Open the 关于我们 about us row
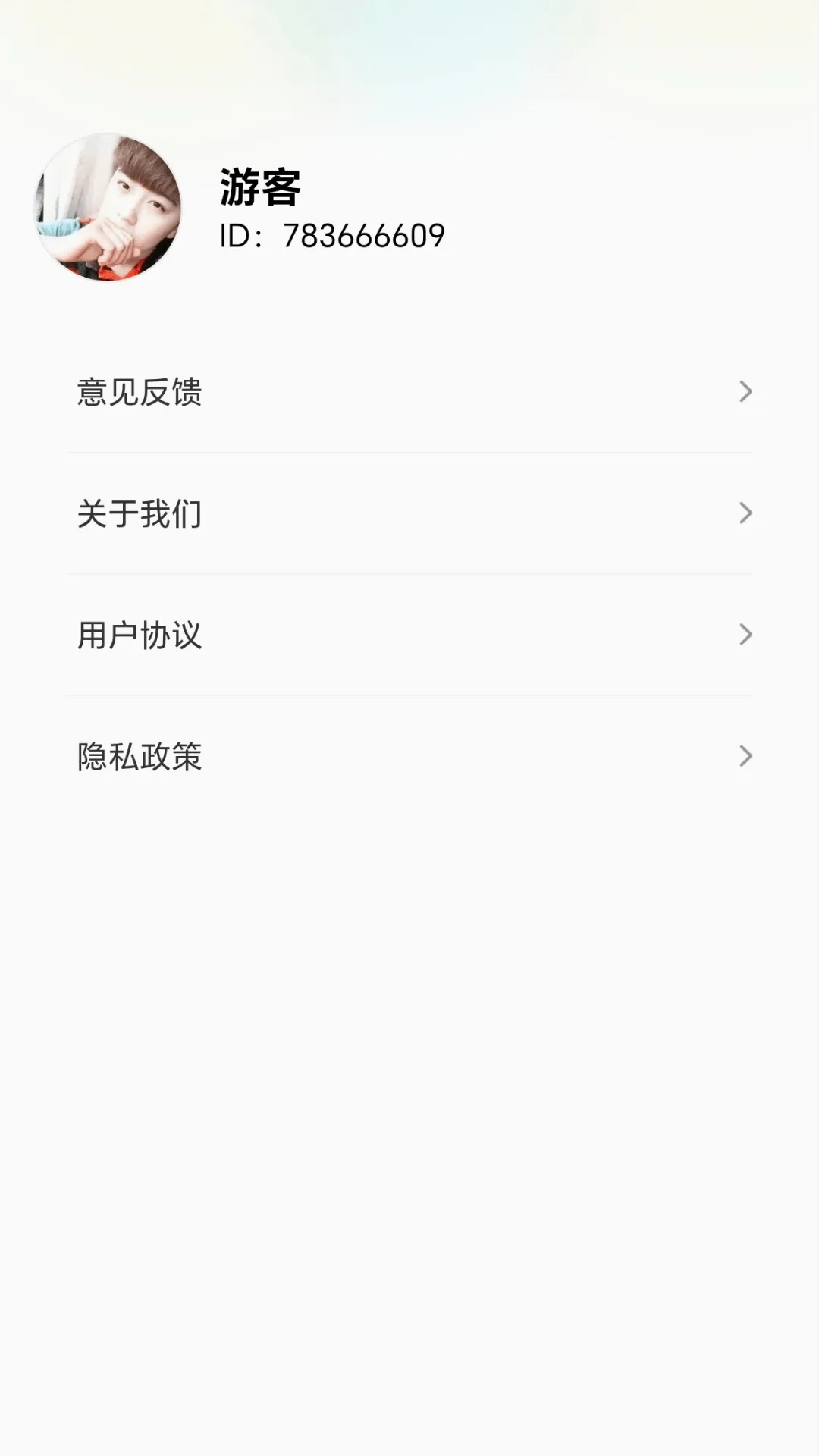 (409, 513)
